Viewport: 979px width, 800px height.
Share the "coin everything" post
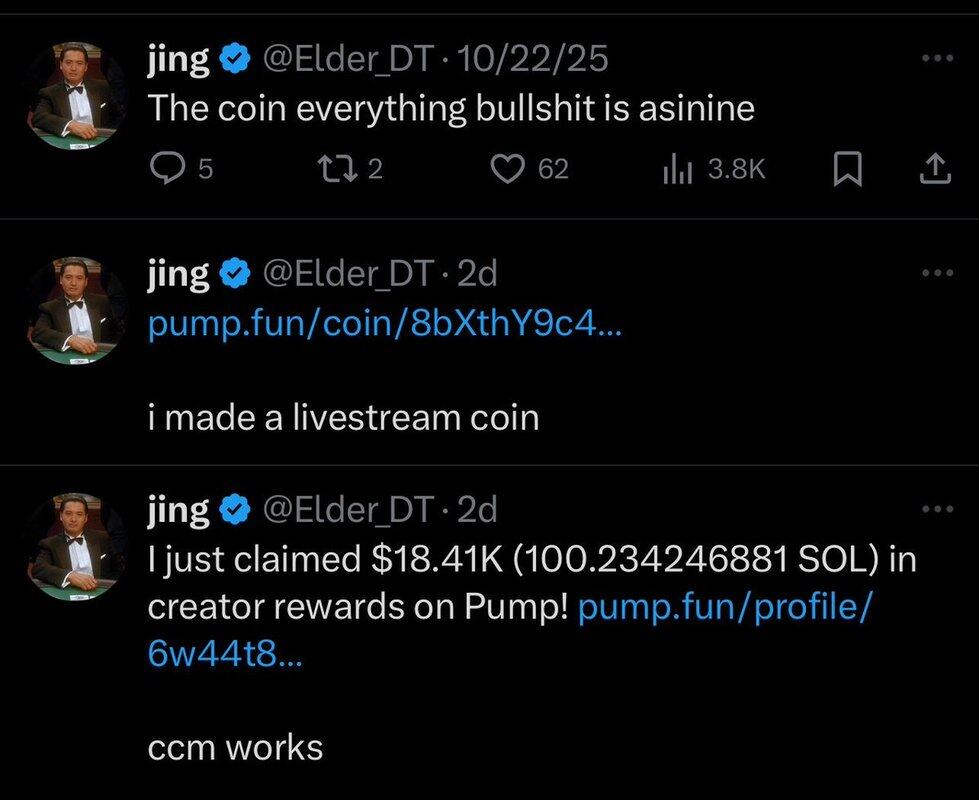pos(933,171)
